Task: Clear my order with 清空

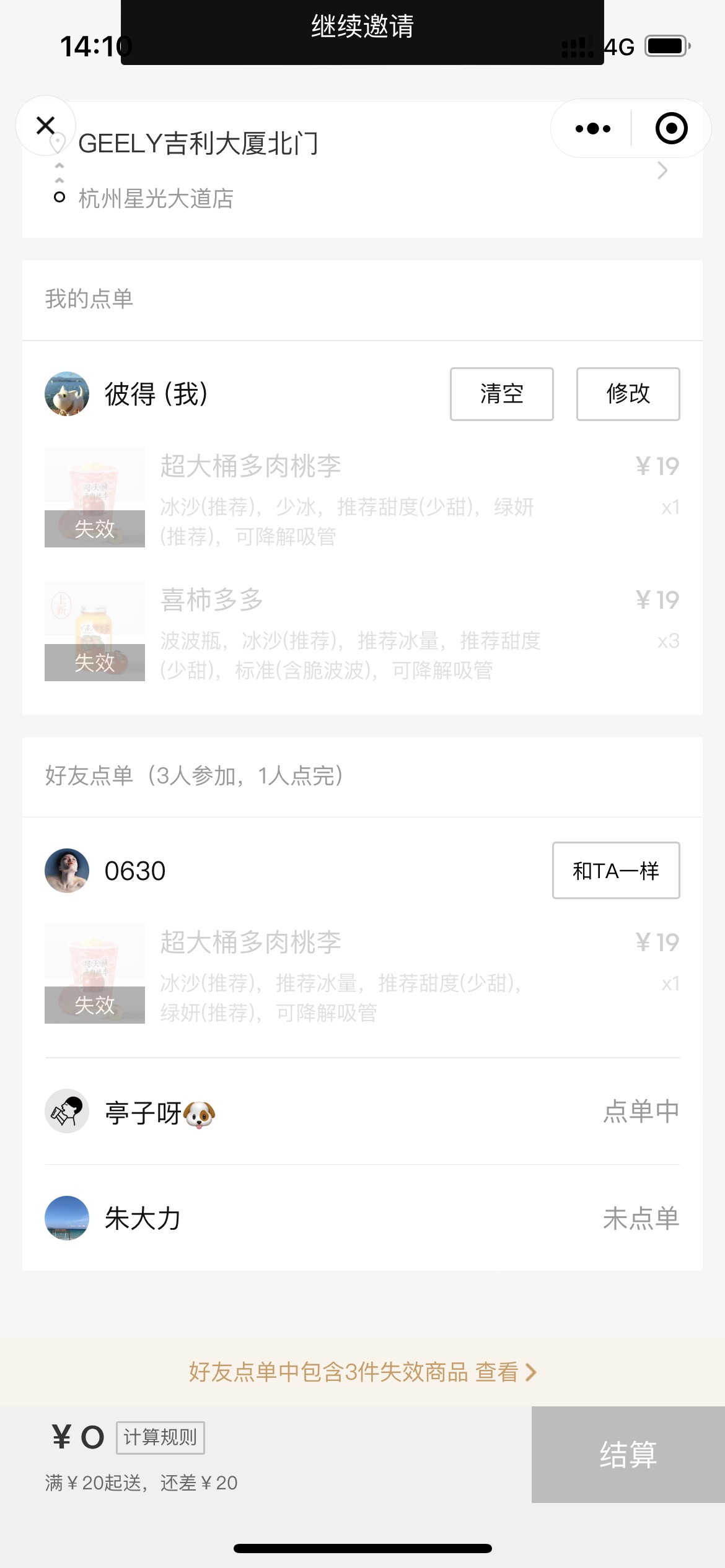Action: (x=501, y=394)
